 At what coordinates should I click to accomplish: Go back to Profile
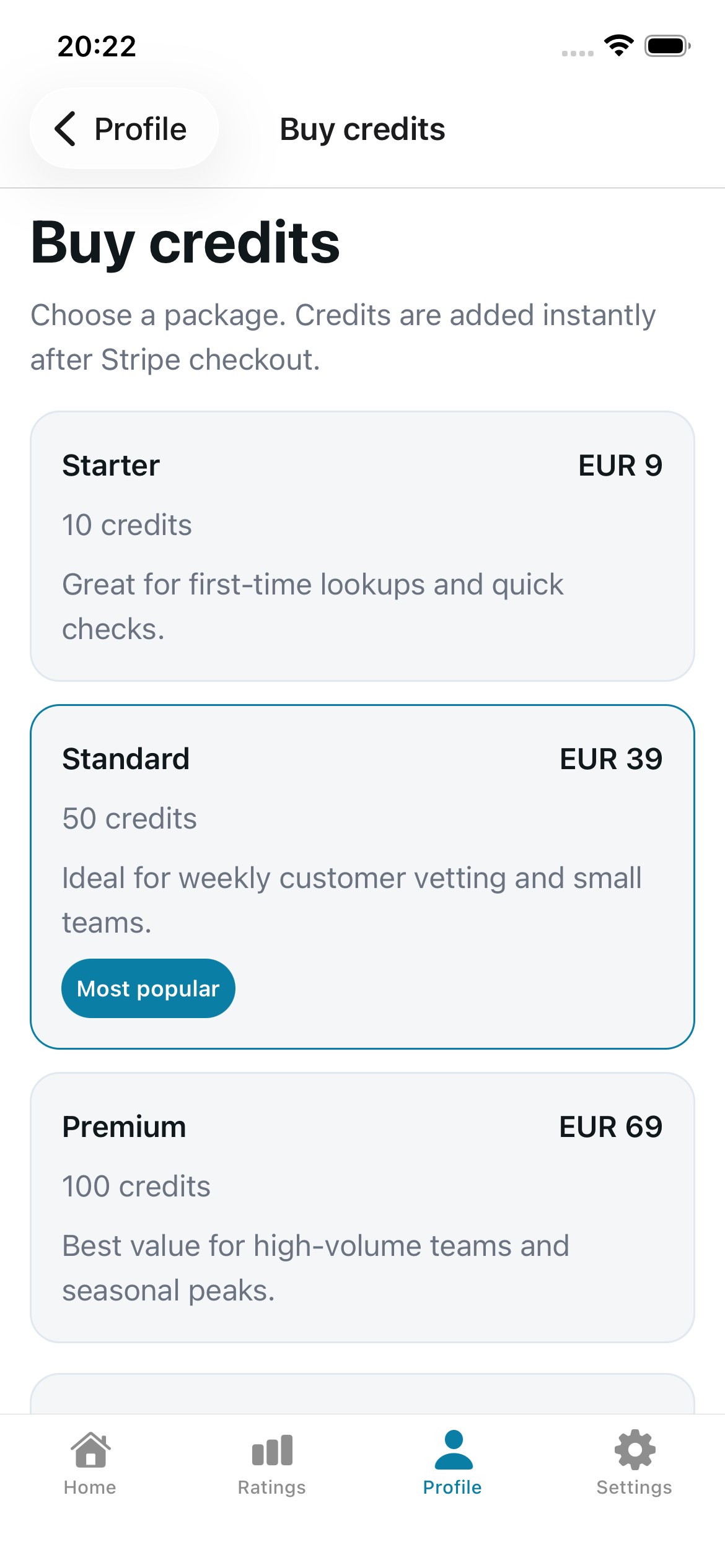click(124, 129)
